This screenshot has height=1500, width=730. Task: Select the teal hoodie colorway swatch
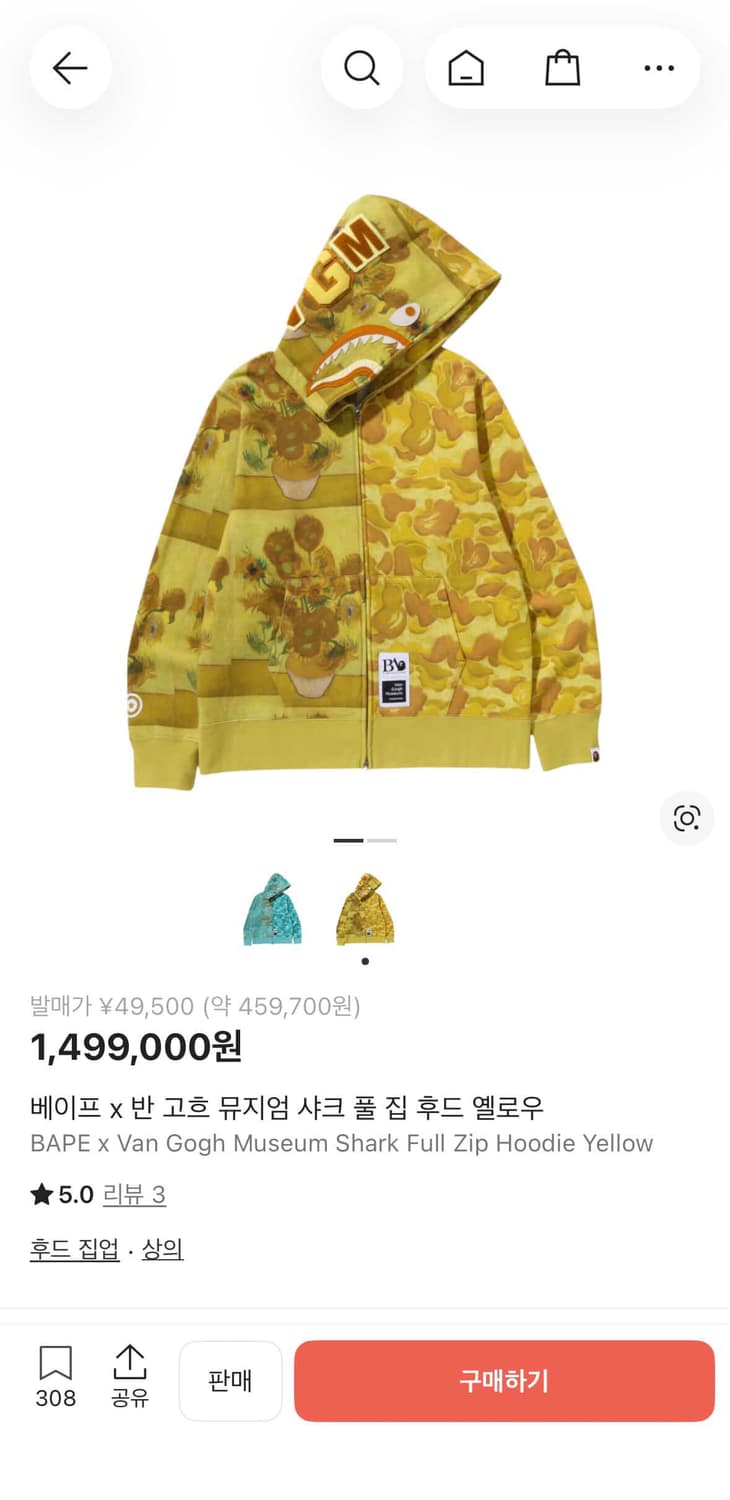click(x=272, y=908)
